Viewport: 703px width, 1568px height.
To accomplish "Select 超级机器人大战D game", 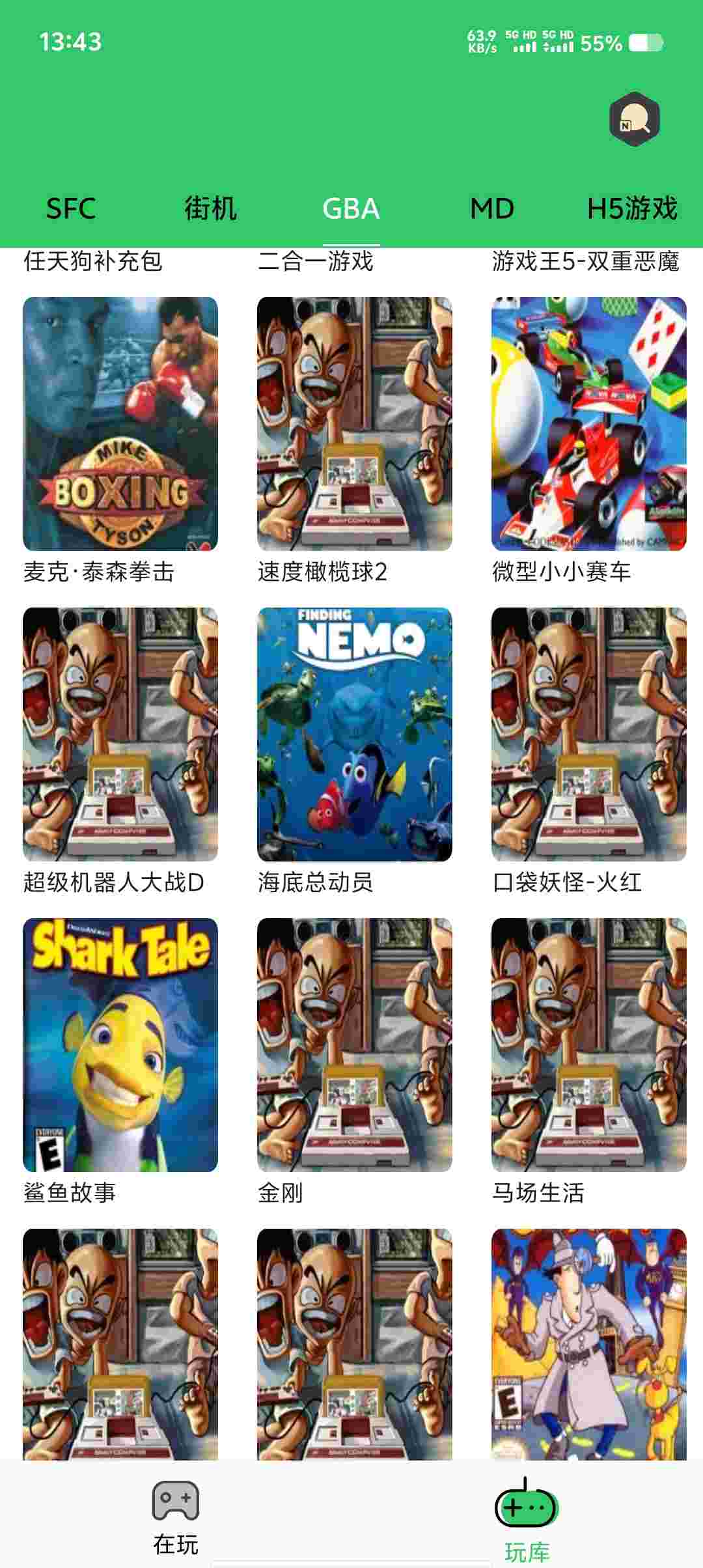I will tap(120, 735).
